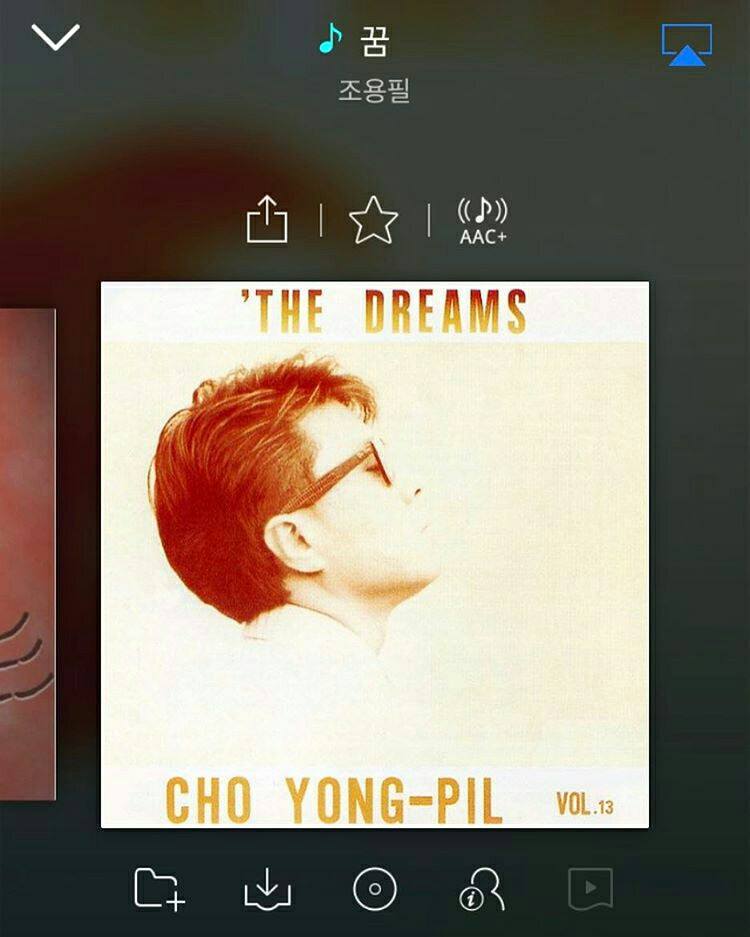Image resolution: width=750 pixels, height=937 pixels.
Task: Mark this song as a favorite
Action: pos(374,220)
